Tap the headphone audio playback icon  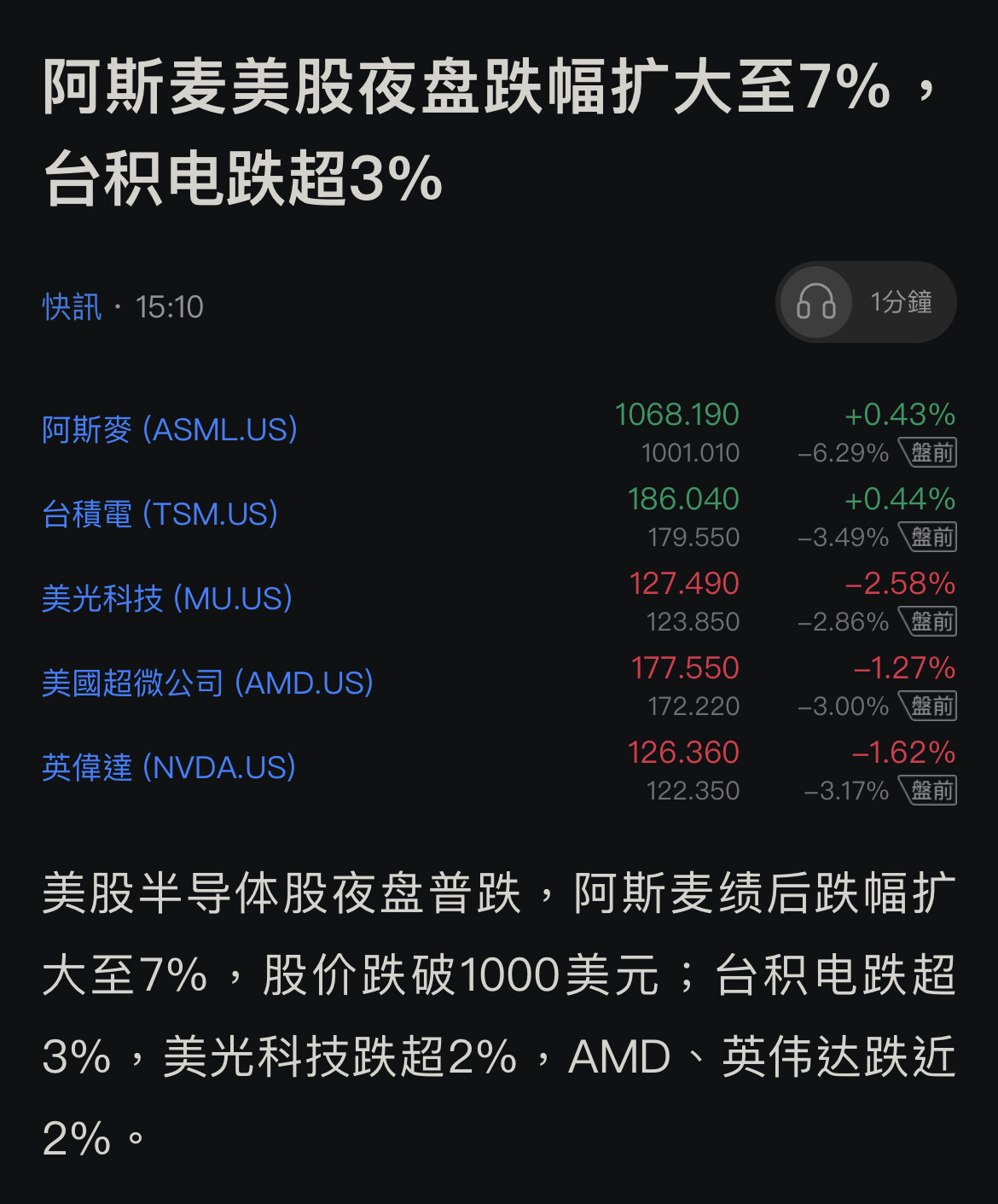pyautogui.click(x=816, y=302)
